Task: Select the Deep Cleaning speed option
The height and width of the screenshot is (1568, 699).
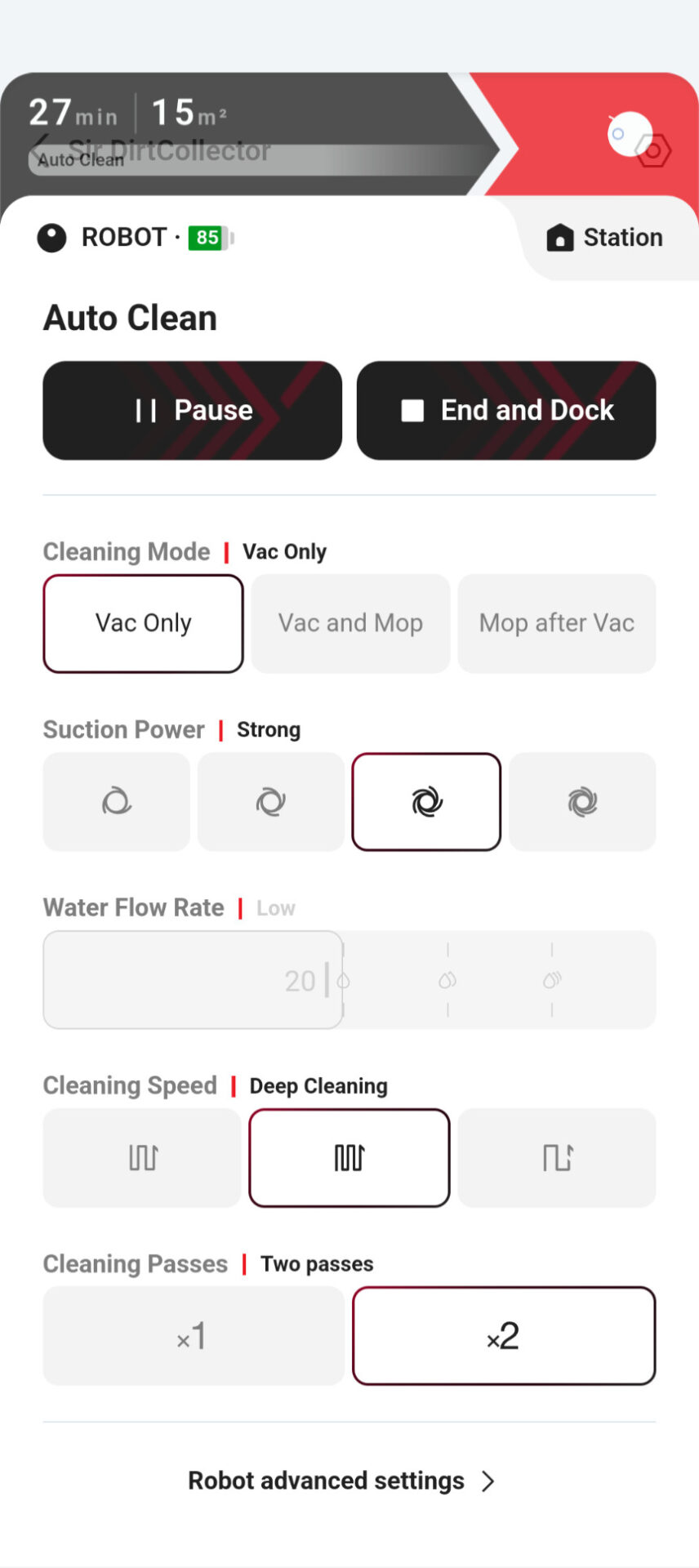Action: pyautogui.click(x=349, y=1158)
